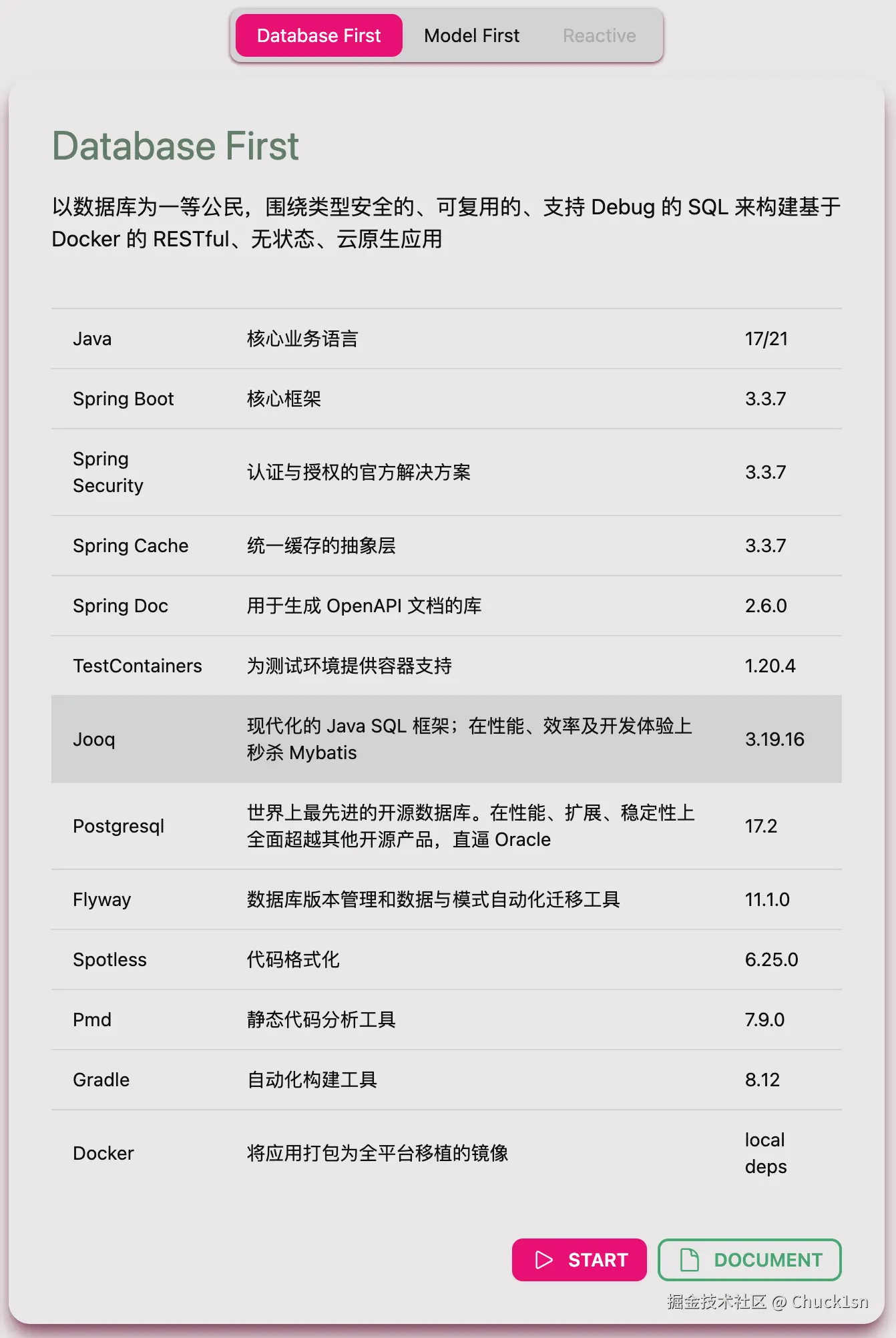Open the DOCUMENT button
The image size is (896, 1338).
click(749, 1260)
